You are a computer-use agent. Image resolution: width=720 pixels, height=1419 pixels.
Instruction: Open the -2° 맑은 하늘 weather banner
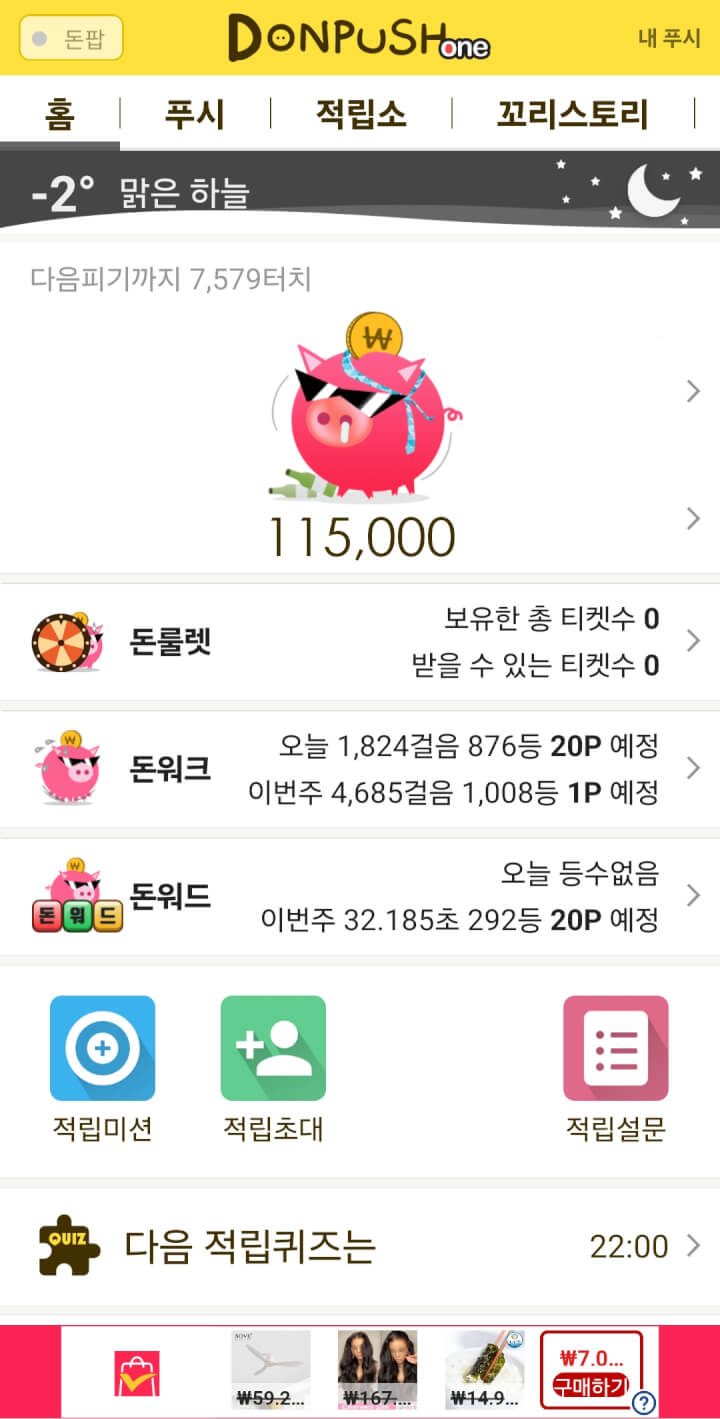pos(360,192)
